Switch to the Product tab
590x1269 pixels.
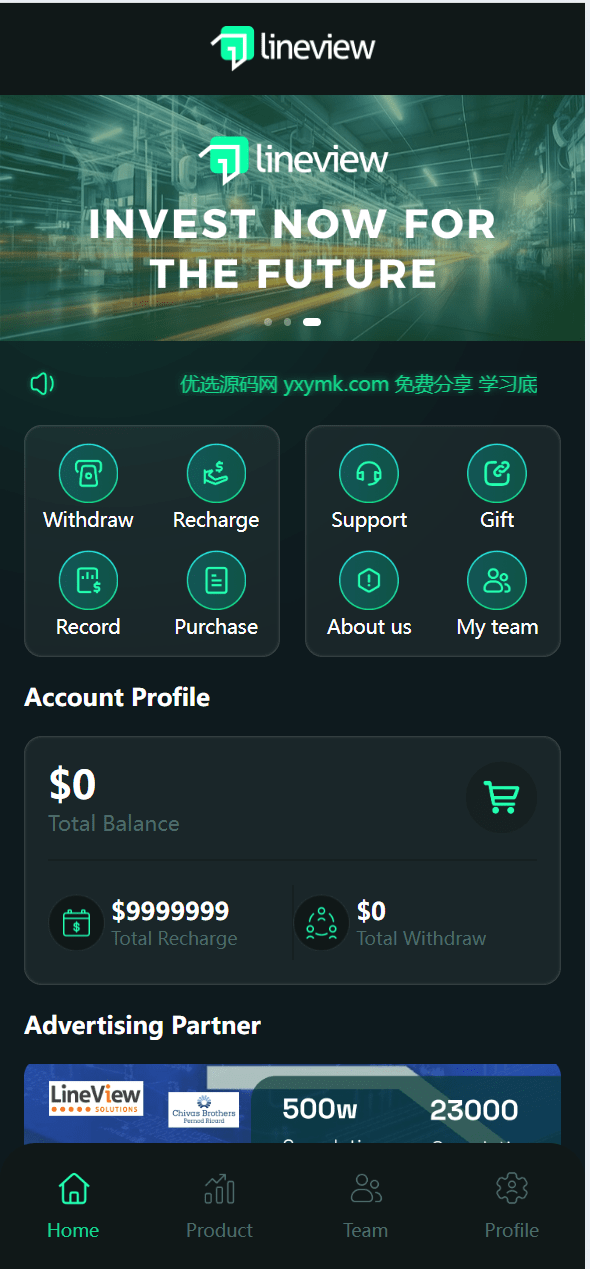click(x=219, y=1206)
